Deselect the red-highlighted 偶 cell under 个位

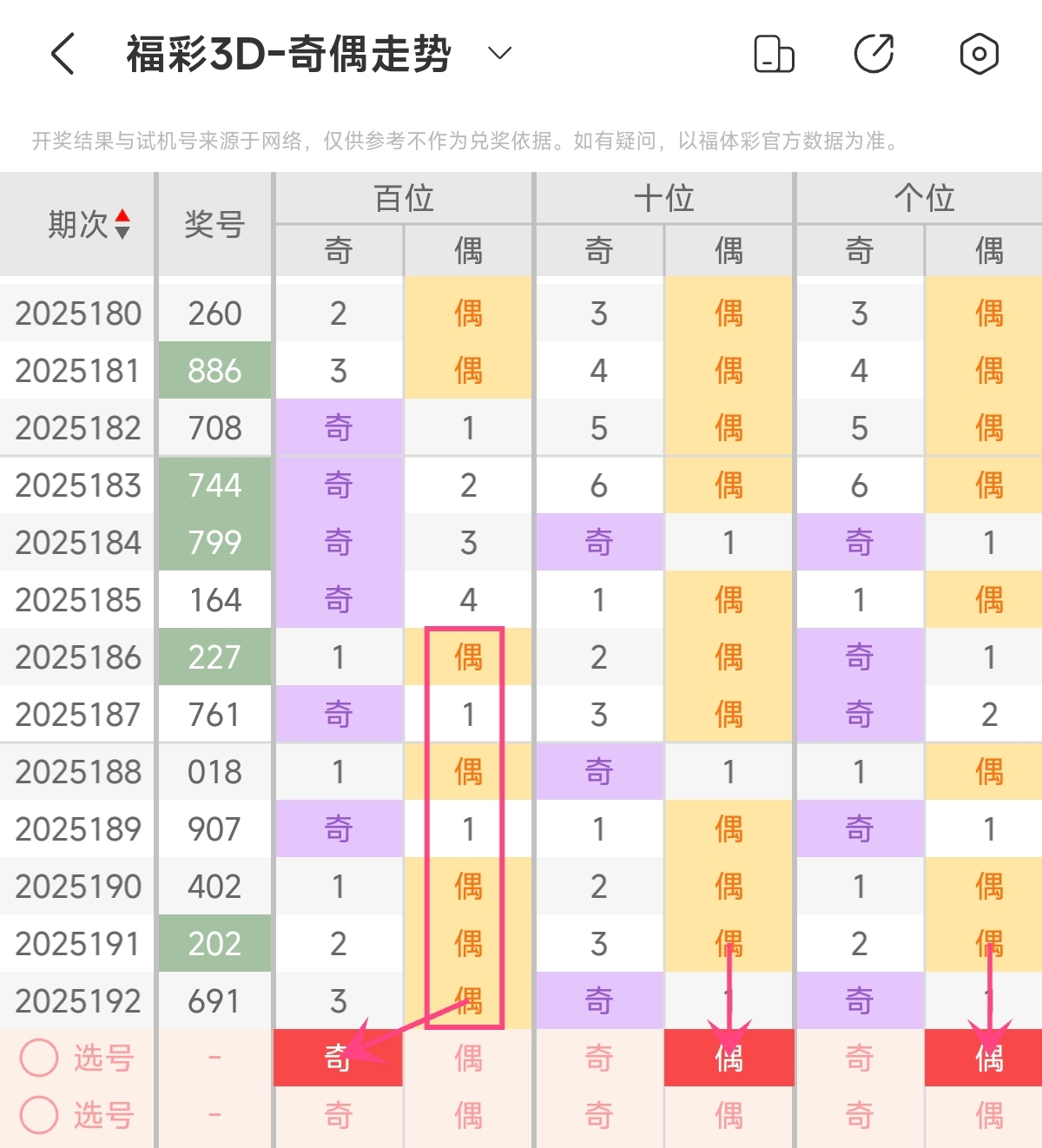click(989, 1058)
